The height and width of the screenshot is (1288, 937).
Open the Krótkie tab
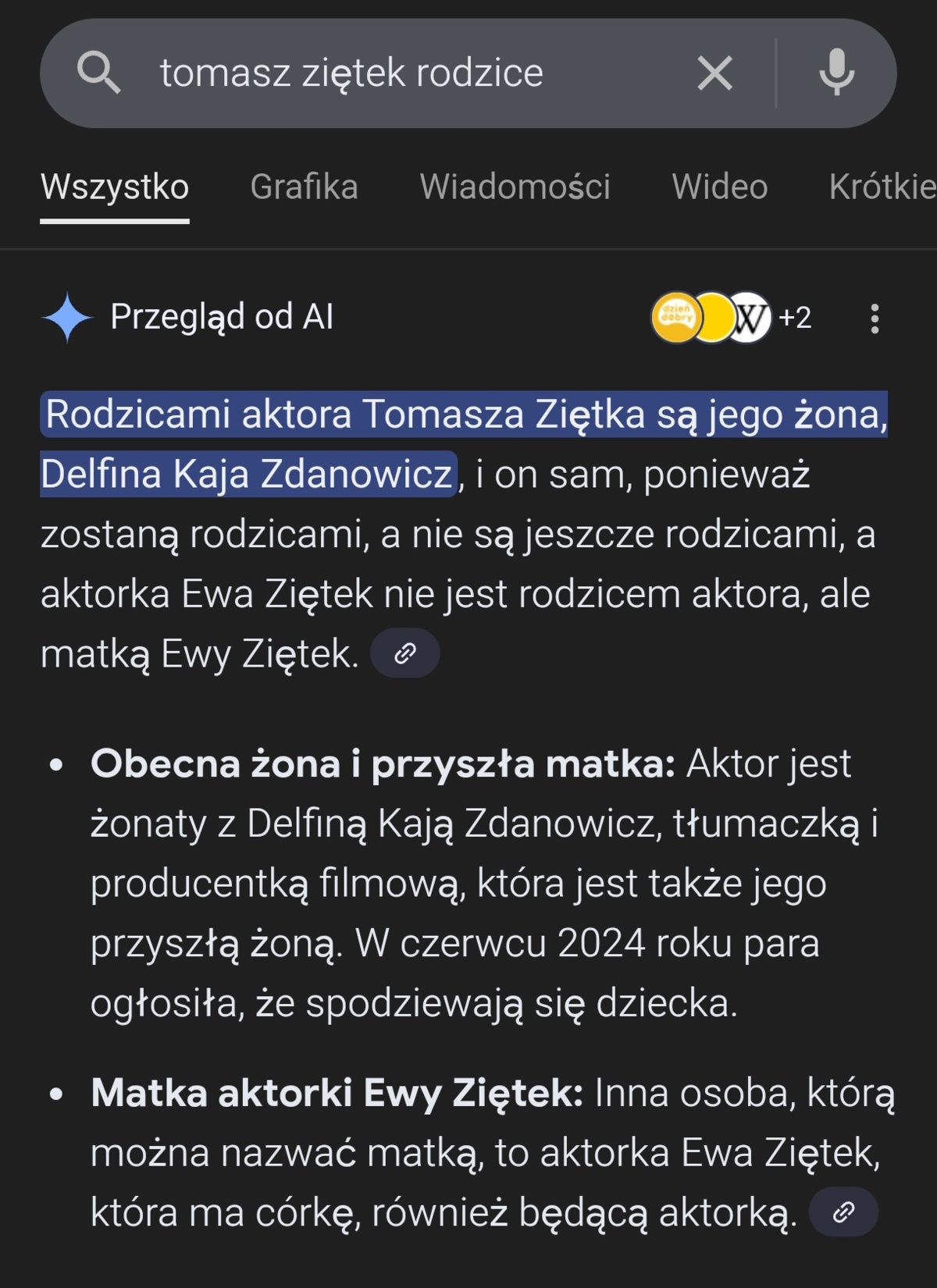pyautogui.click(x=882, y=187)
